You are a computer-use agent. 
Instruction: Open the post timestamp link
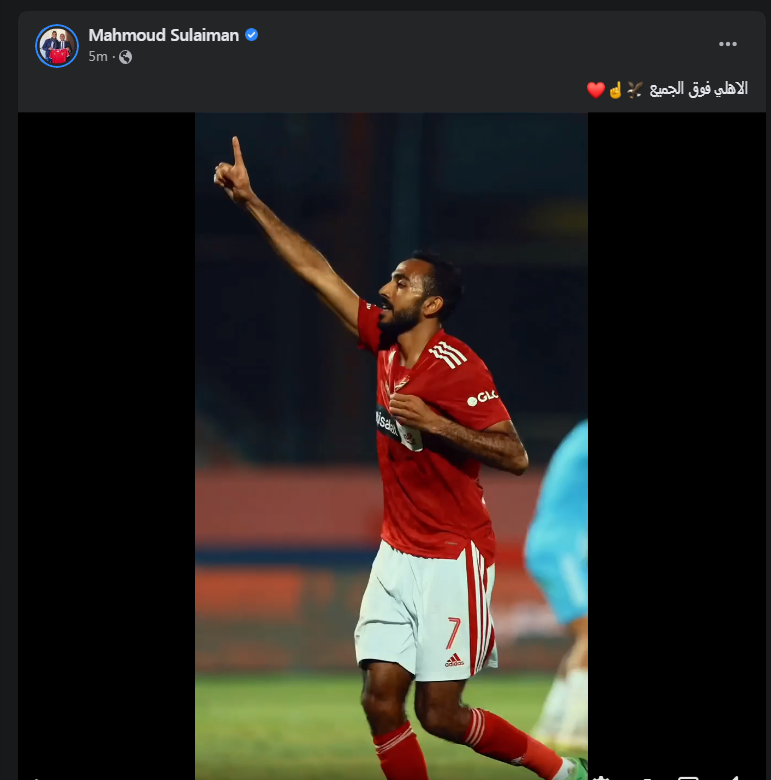click(97, 57)
